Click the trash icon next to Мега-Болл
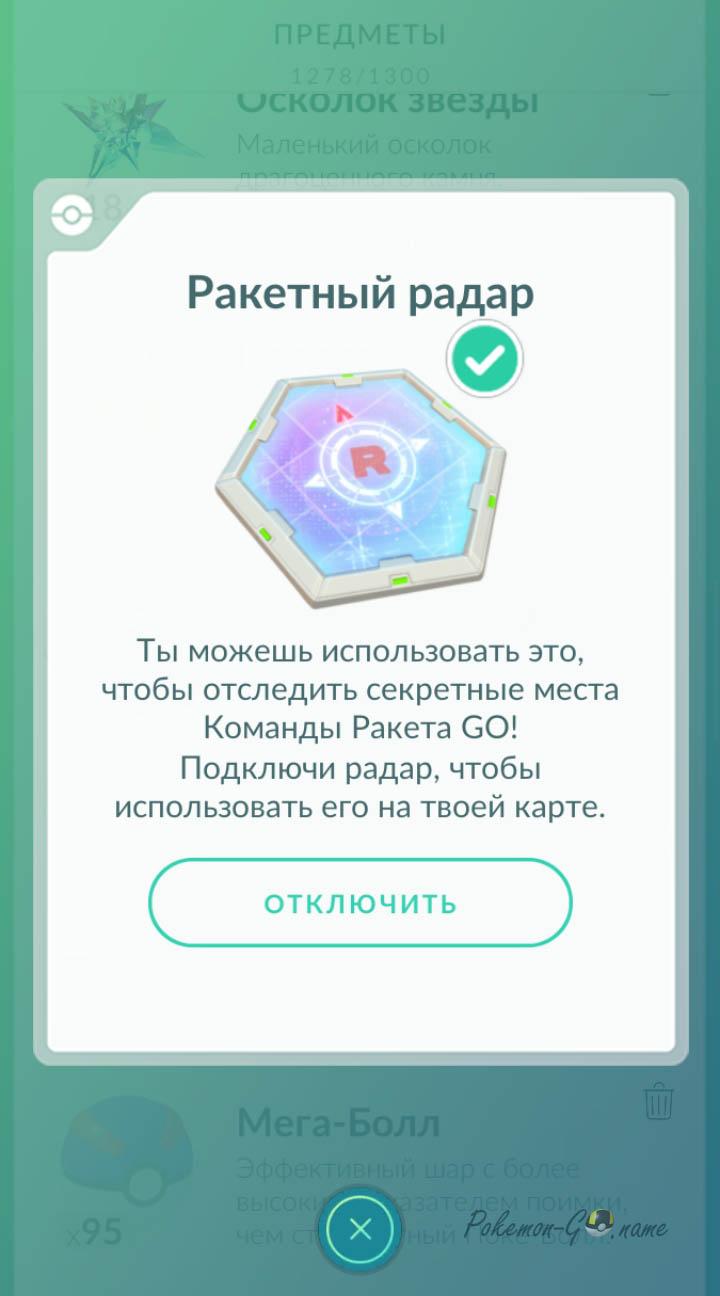720x1296 pixels. (x=657, y=1100)
